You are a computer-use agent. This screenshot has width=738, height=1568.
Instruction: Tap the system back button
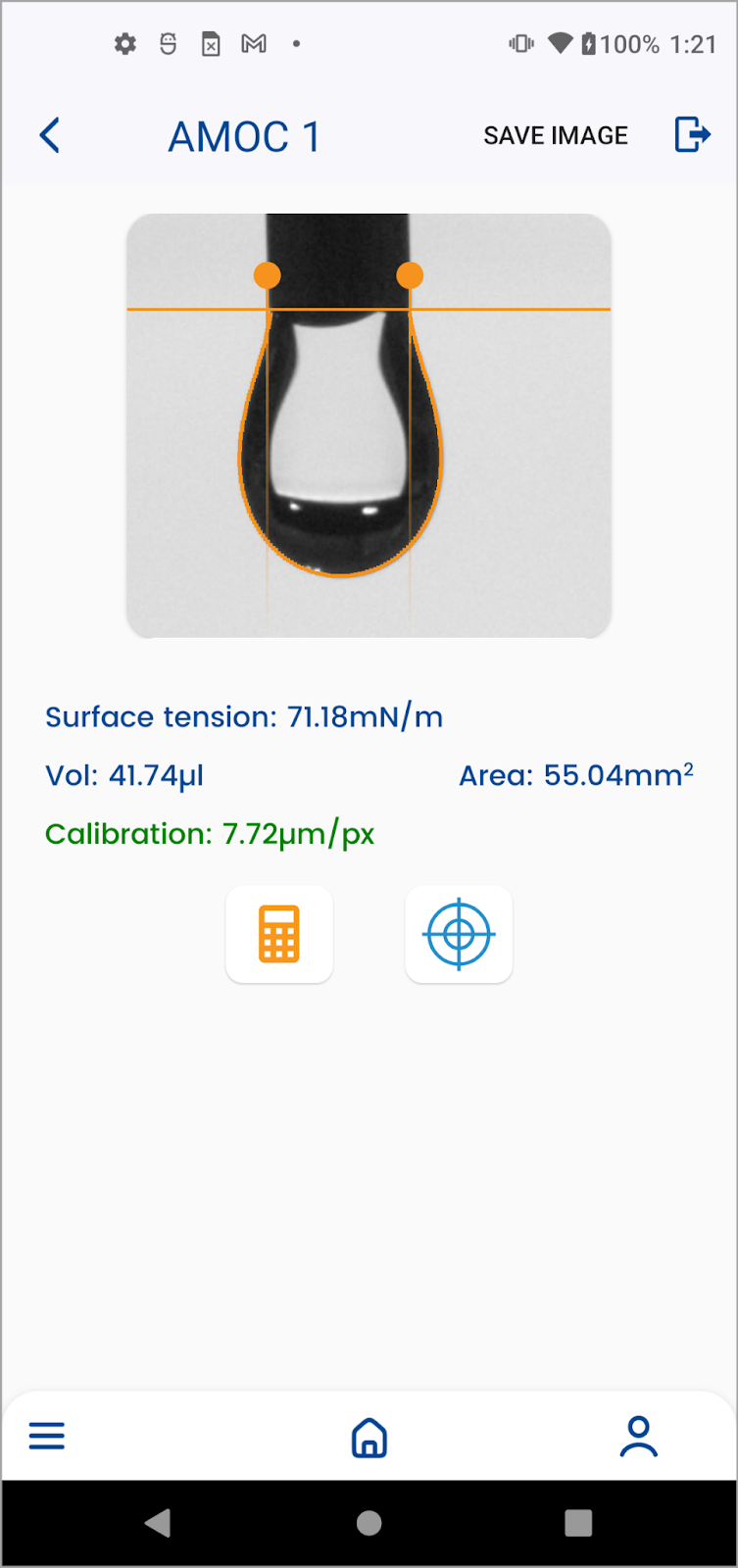tap(159, 1523)
